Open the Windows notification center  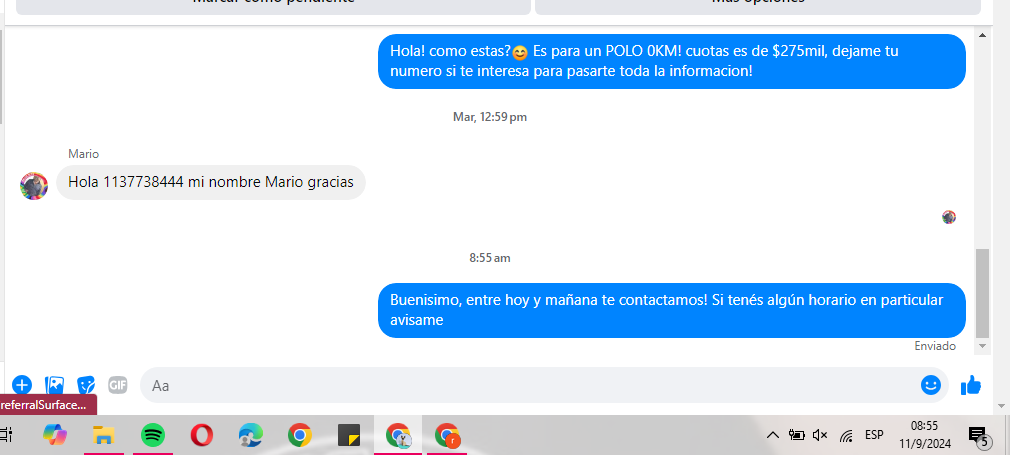(978, 435)
